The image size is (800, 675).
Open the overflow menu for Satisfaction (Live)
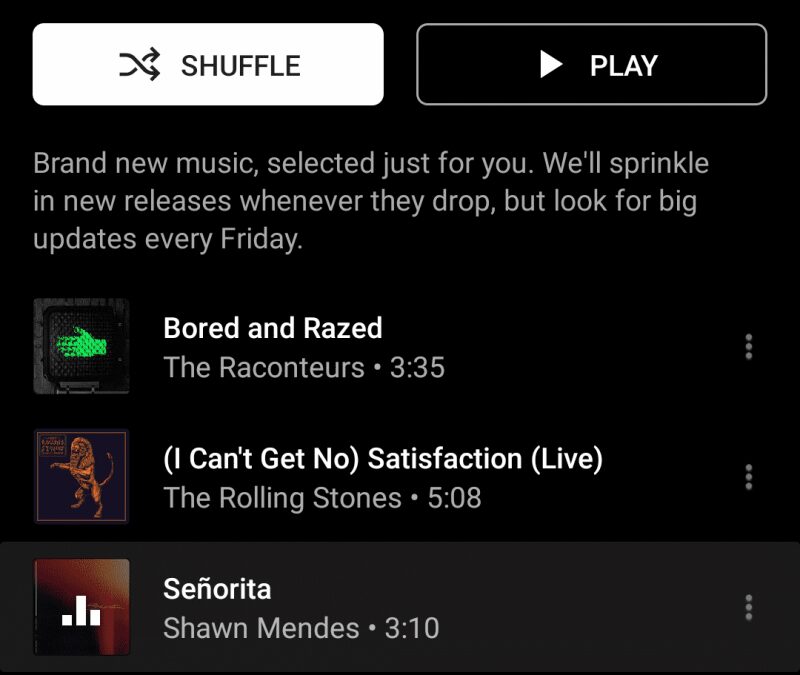(x=748, y=477)
